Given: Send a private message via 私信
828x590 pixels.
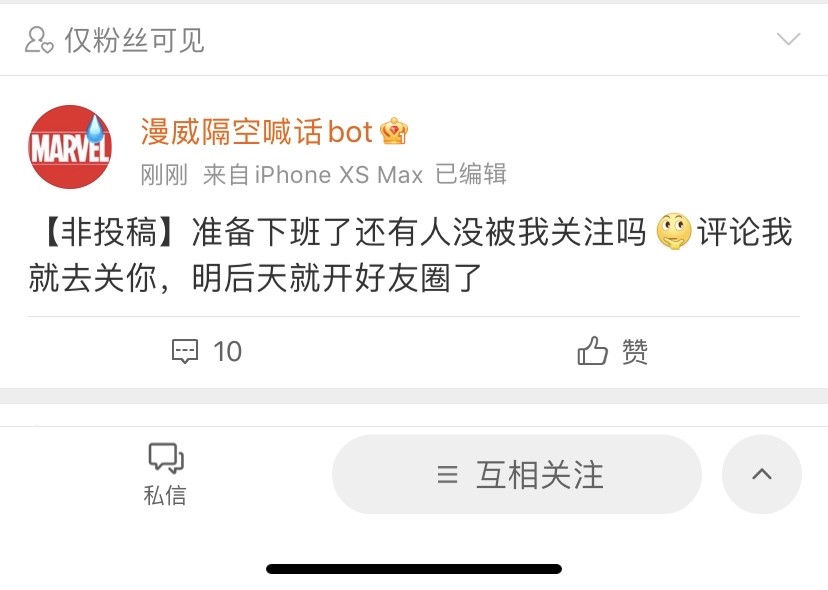Looking at the screenshot, I should pos(165,474).
